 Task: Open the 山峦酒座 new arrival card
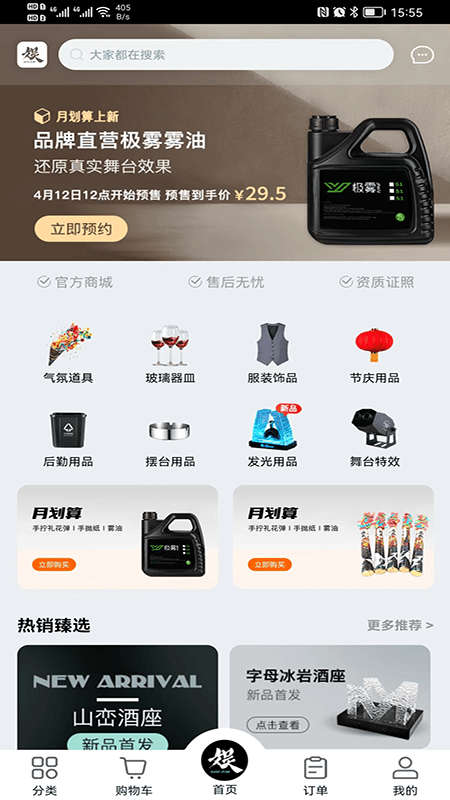118,697
